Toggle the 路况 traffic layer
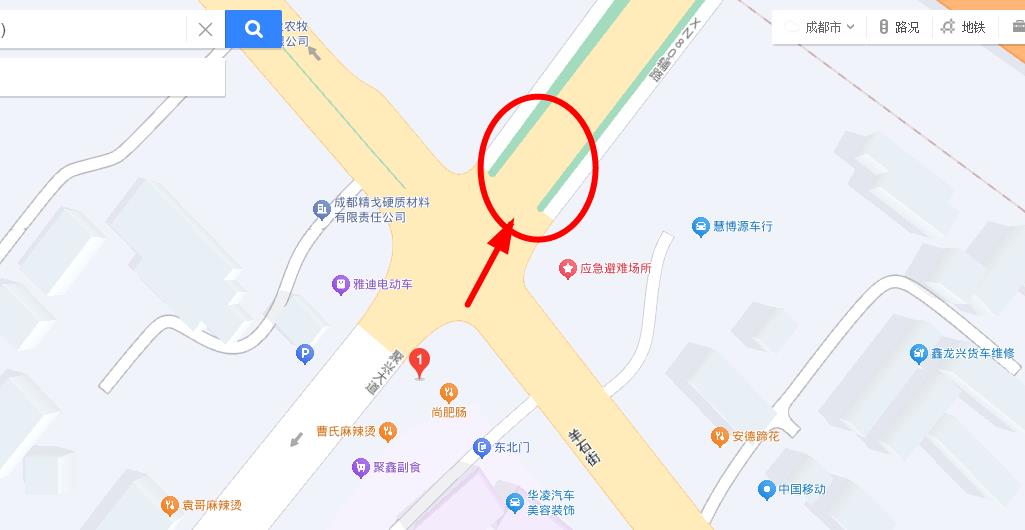Screen dimensions: 1025x530 (898, 27)
